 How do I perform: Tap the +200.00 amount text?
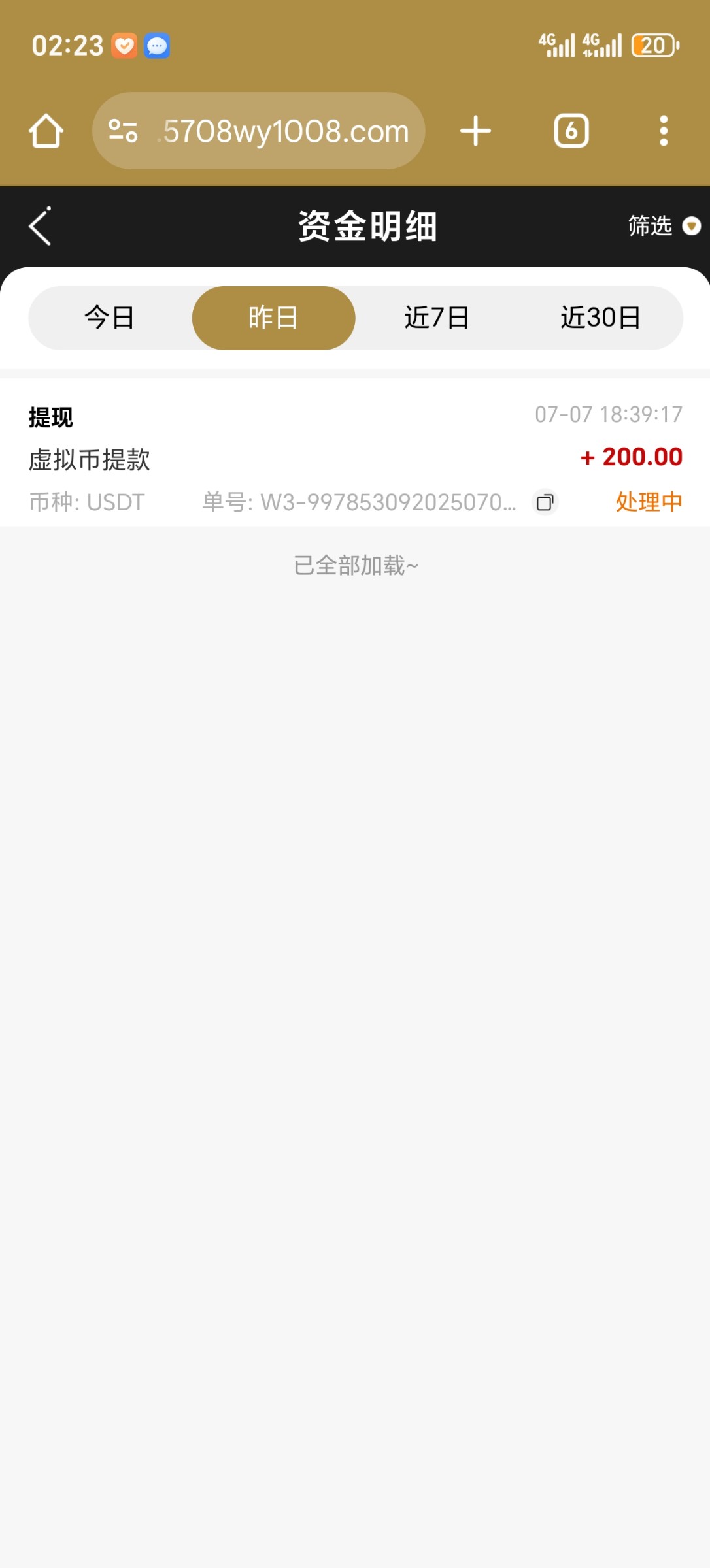630,457
